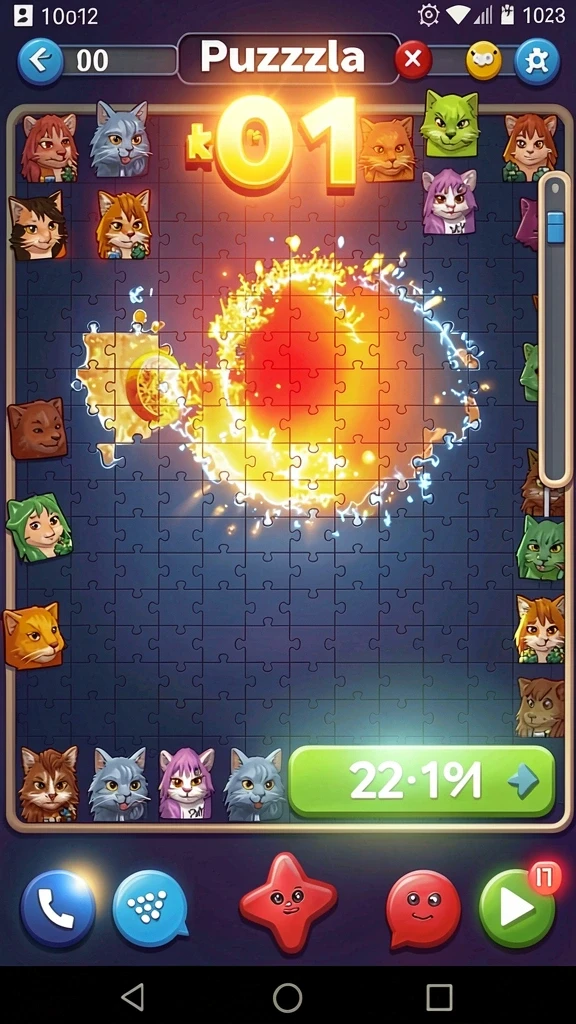Image resolution: width=576 pixels, height=1024 pixels.
Task: Choose the purple-haired cat in bottom row
Action: pos(186,782)
